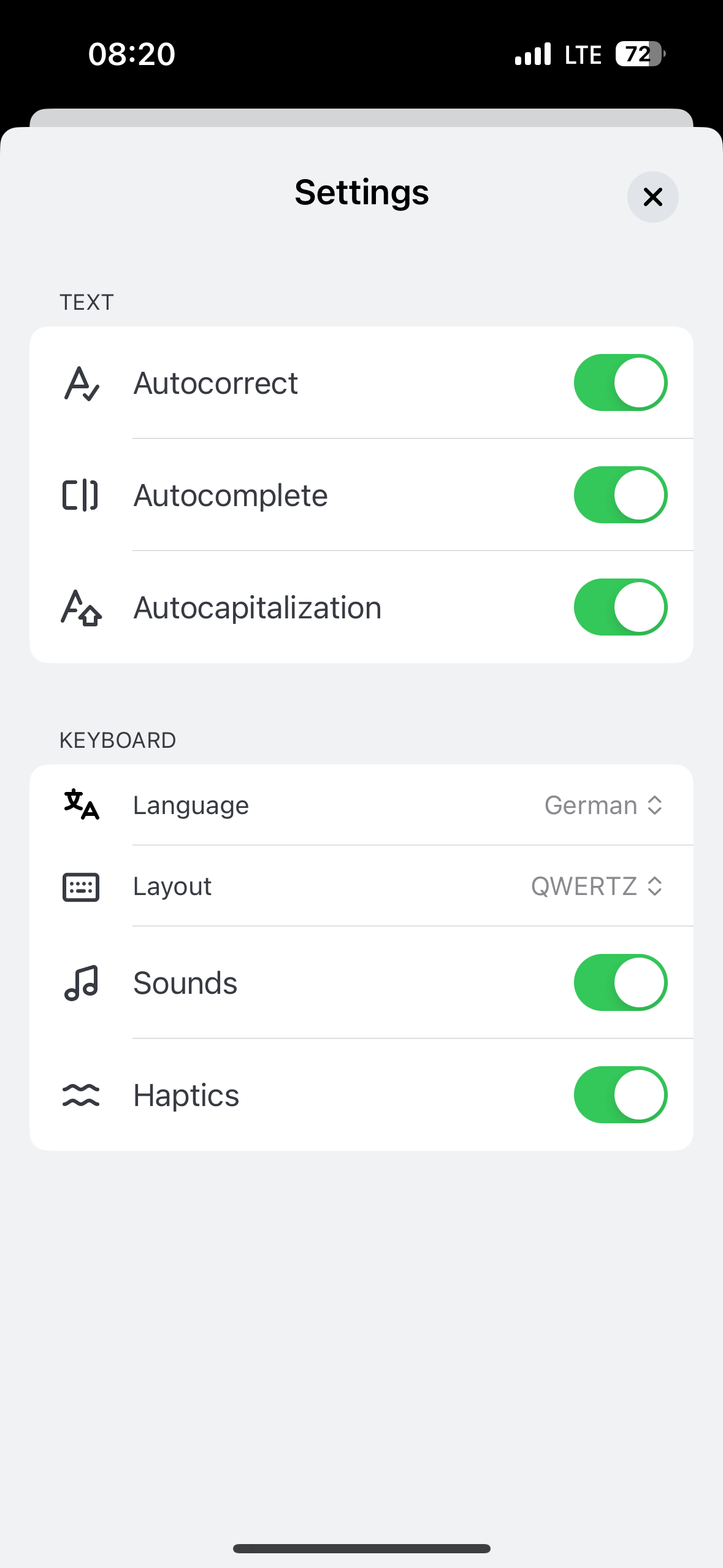Open the Language picker set to German
Screen dimensions: 723x1568
(x=603, y=805)
